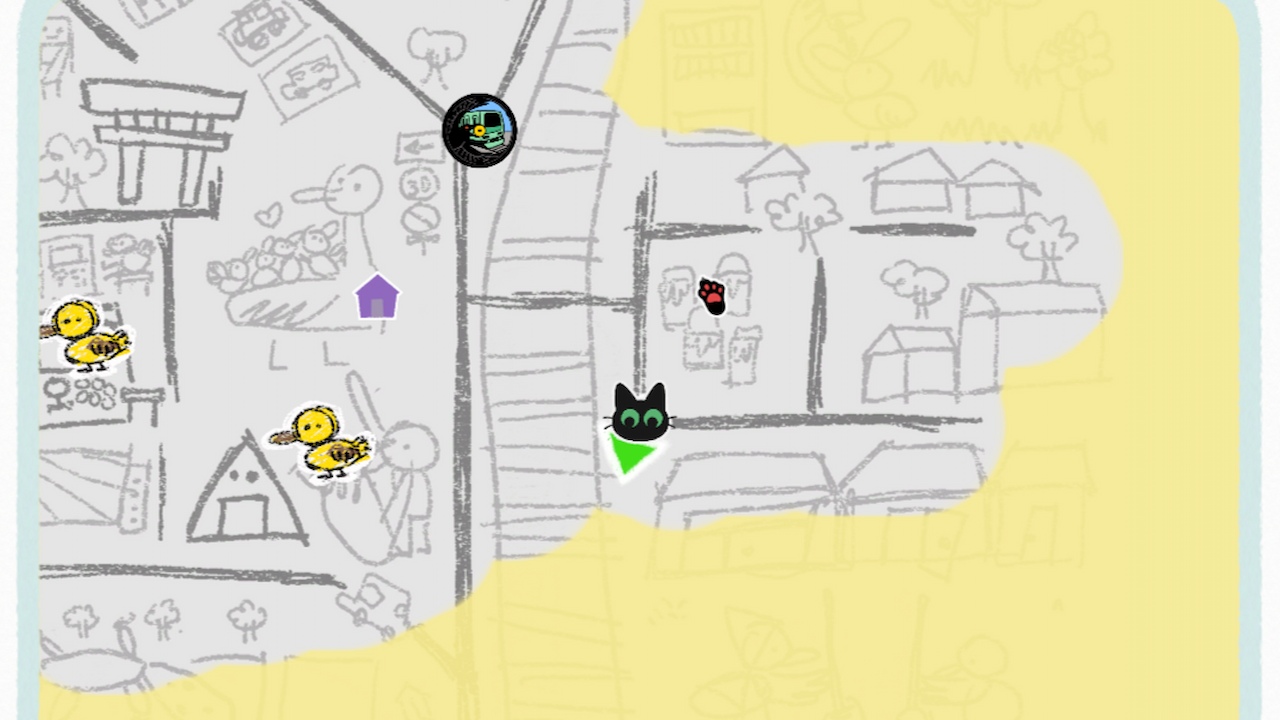Tap the red paw print marker
The height and width of the screenshot is (720, 1280).
712,296
